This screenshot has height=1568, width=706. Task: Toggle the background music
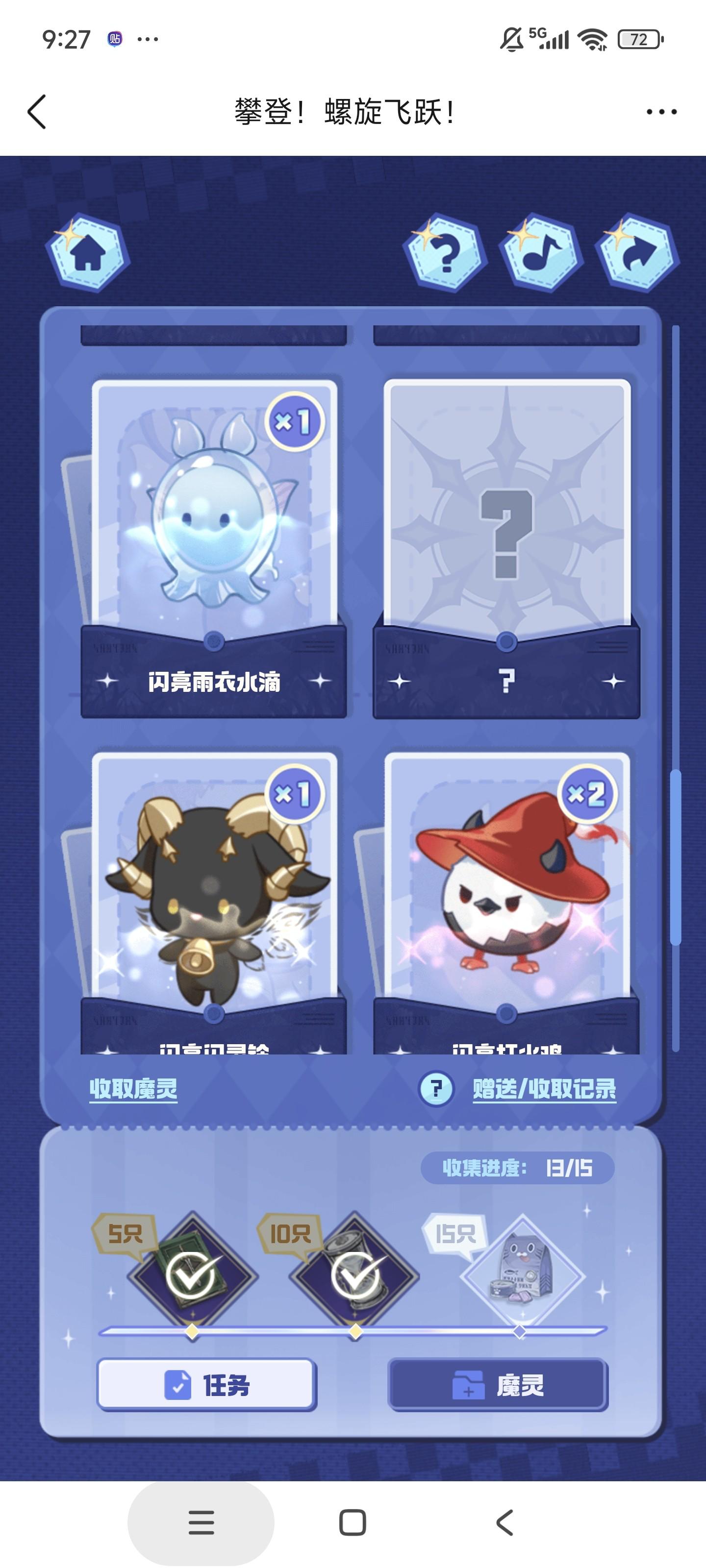pos(541,252)
